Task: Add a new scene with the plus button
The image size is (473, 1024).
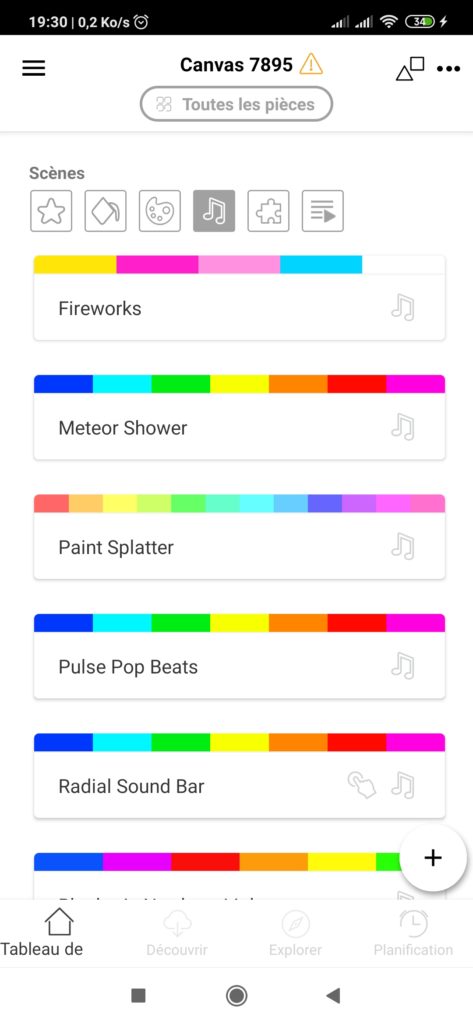Action: pos(433,857)
